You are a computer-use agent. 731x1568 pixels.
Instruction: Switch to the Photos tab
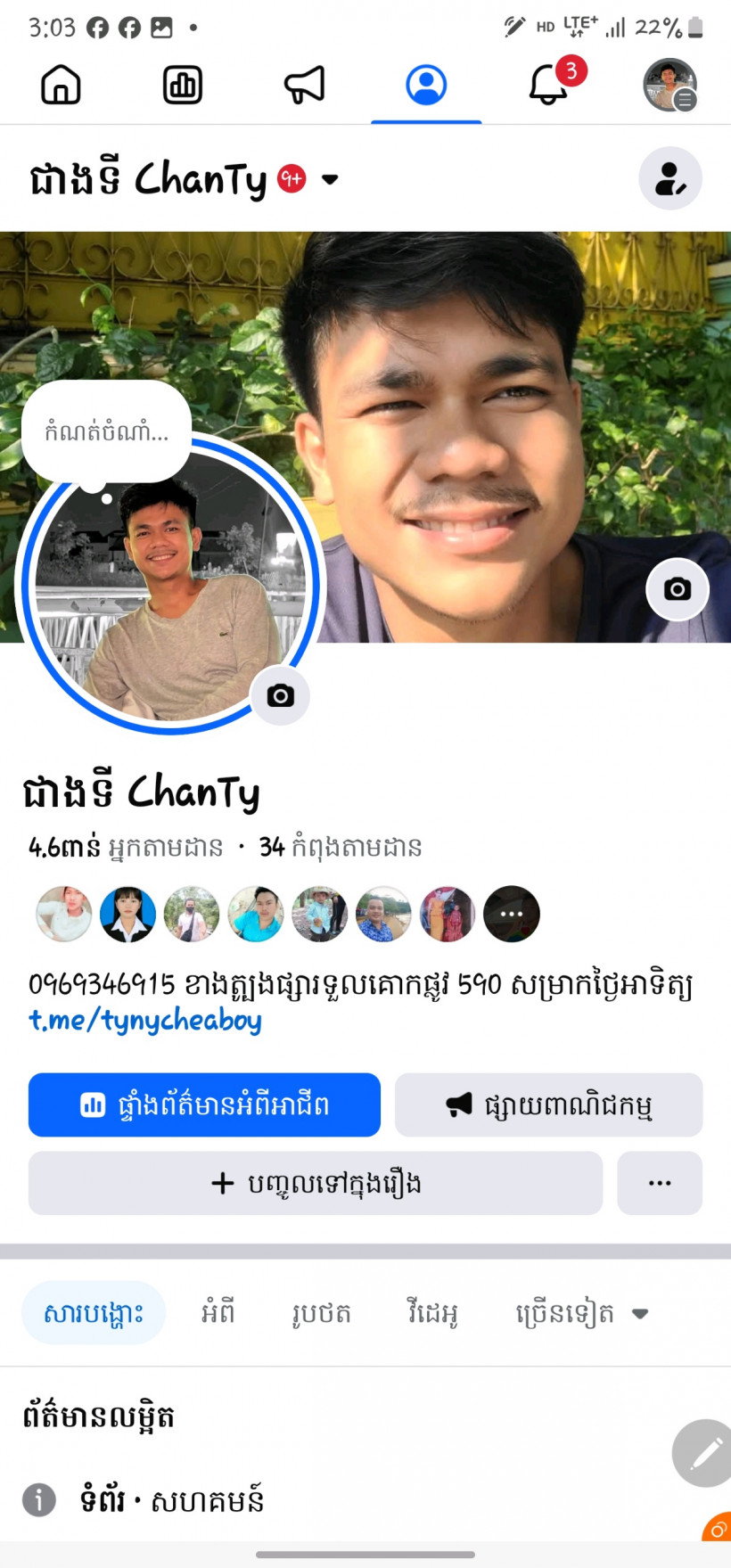(320, 1312)
